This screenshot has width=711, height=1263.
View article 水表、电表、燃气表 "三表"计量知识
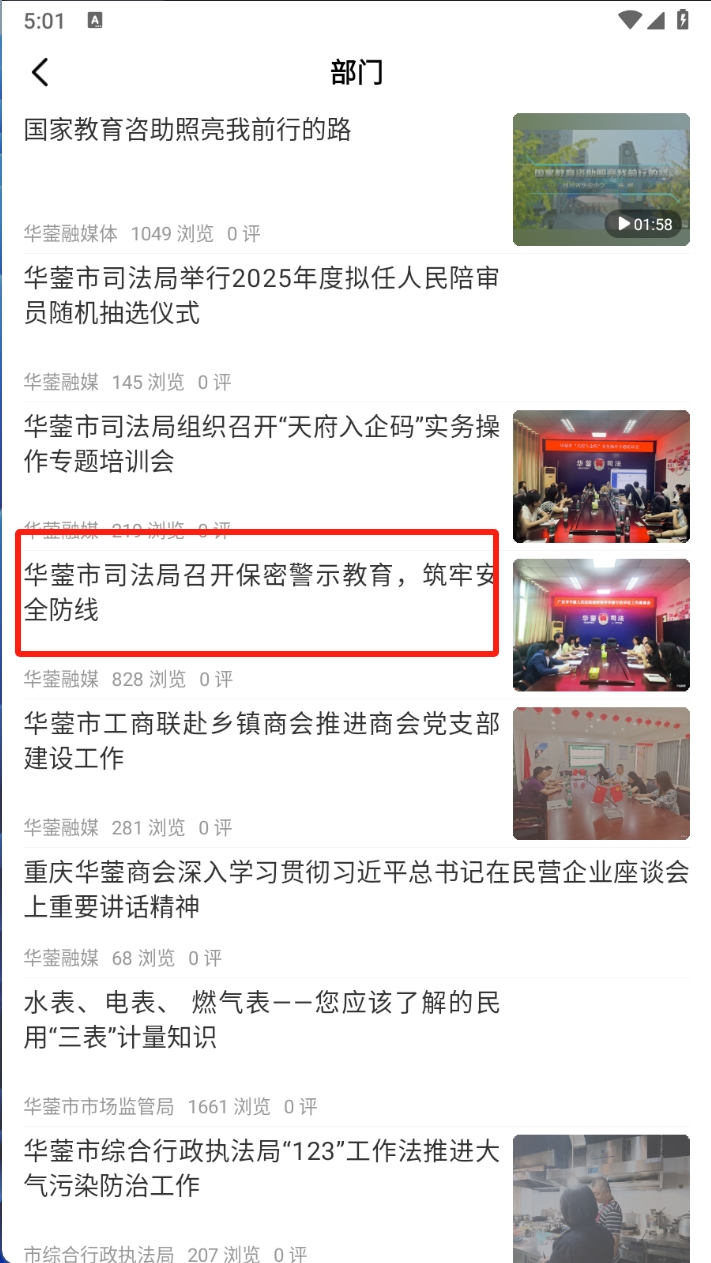click(262, 1019)
